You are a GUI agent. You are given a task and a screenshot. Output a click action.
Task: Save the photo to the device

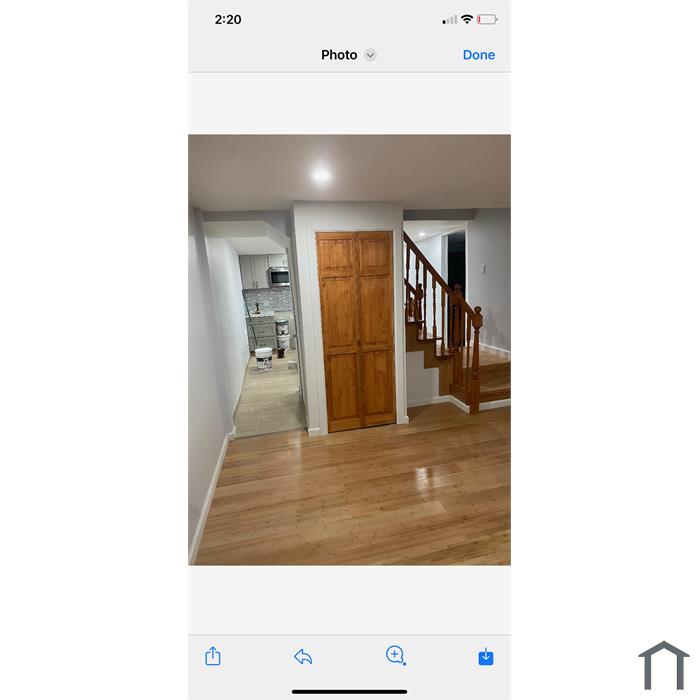486,657
